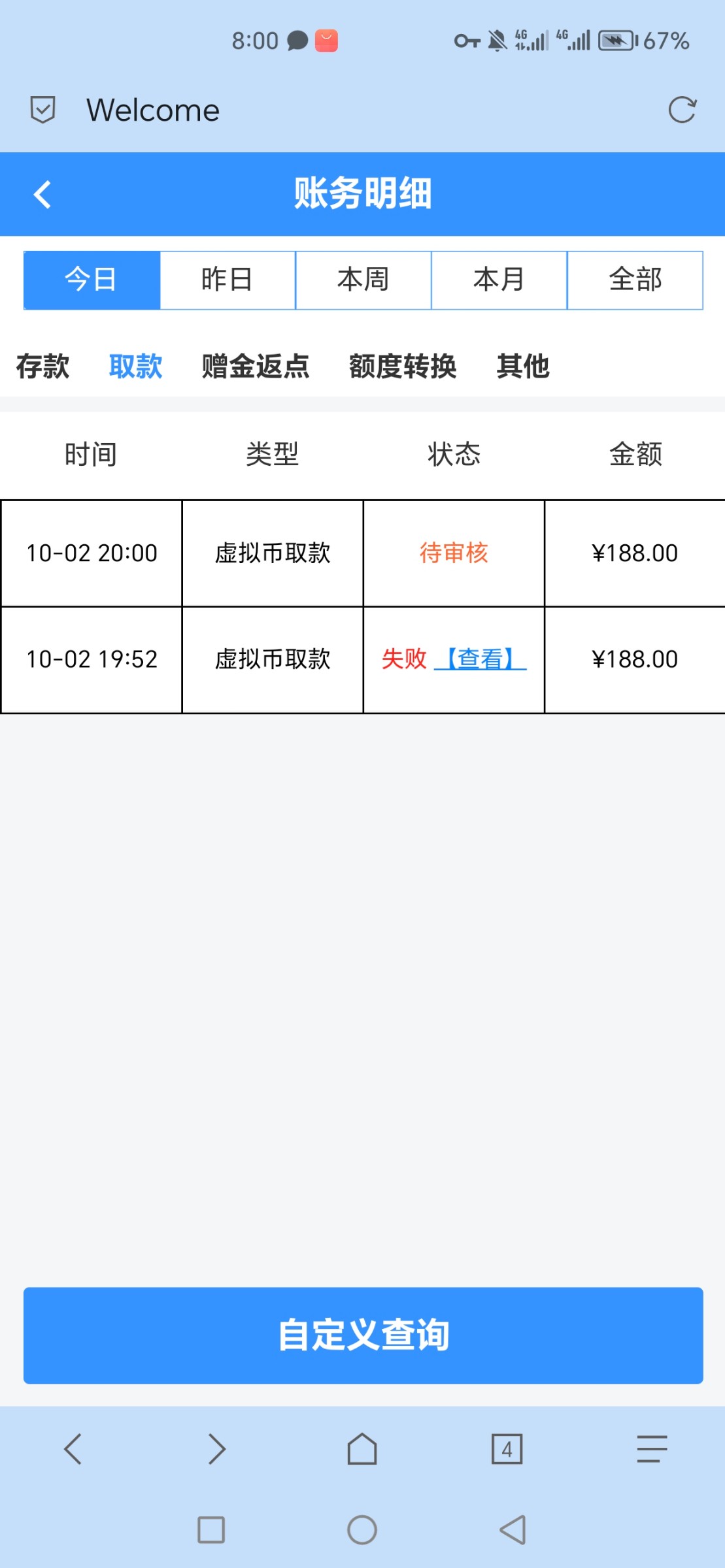
Task: Go forward in the browser toolbar
Action: [217, 1448]
